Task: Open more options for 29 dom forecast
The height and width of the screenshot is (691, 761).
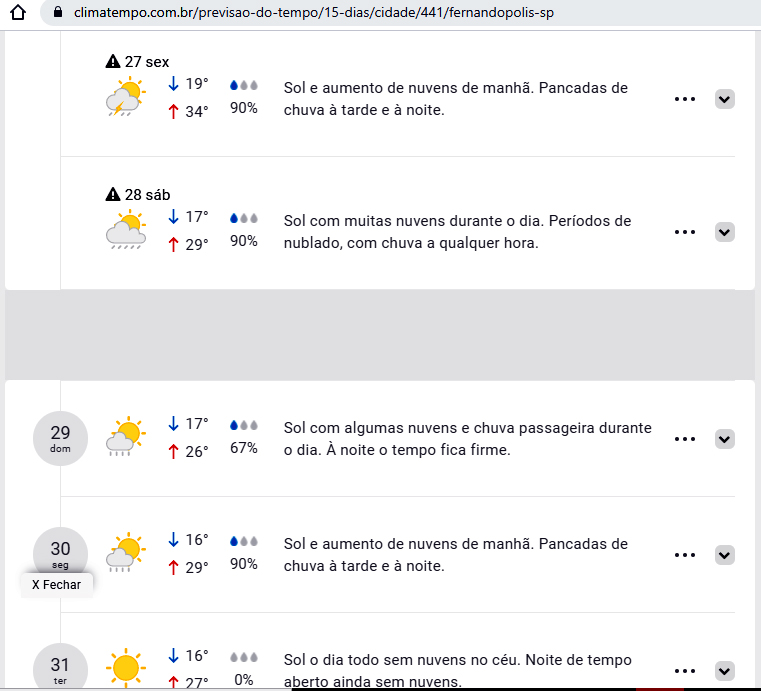Action: click(x=684, y=439)
